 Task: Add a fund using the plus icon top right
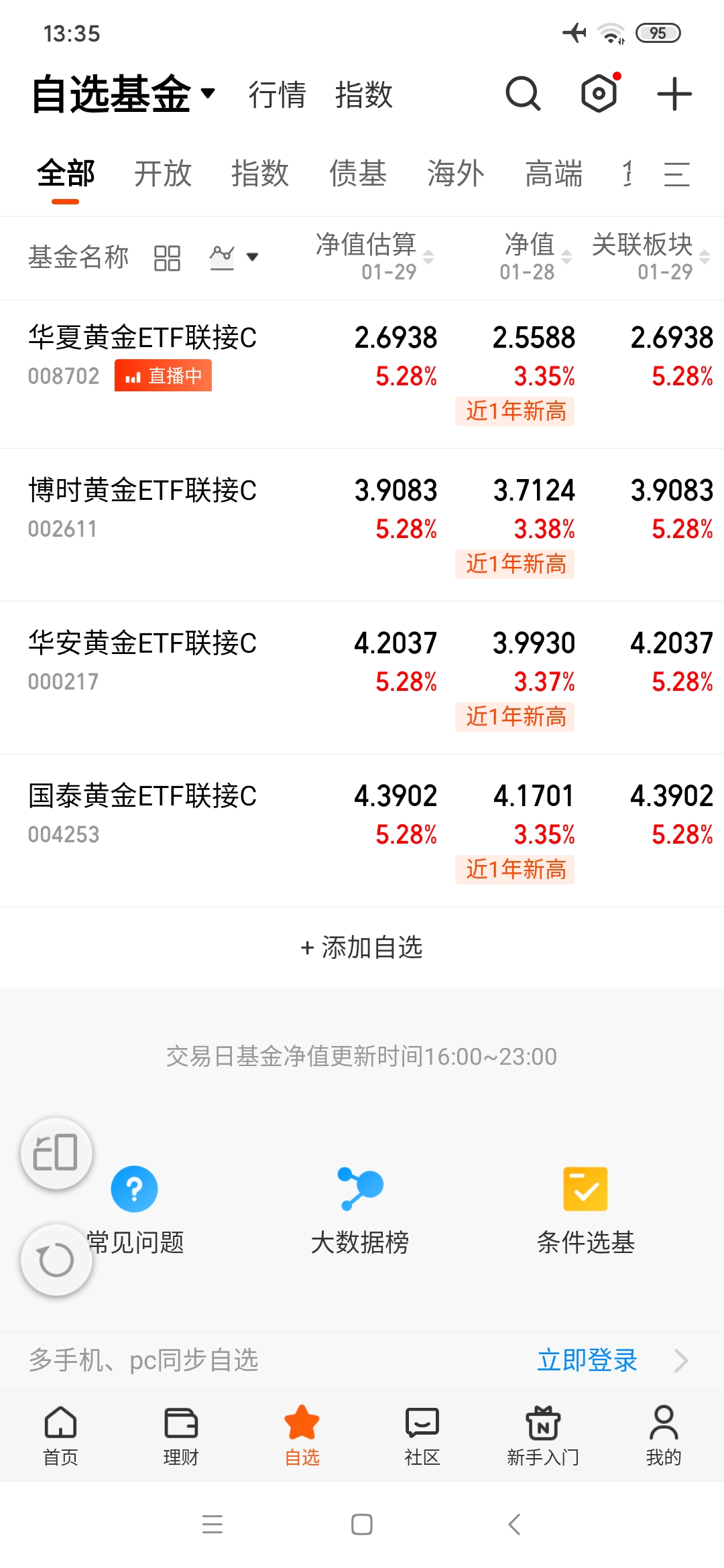tap(673, 94)
